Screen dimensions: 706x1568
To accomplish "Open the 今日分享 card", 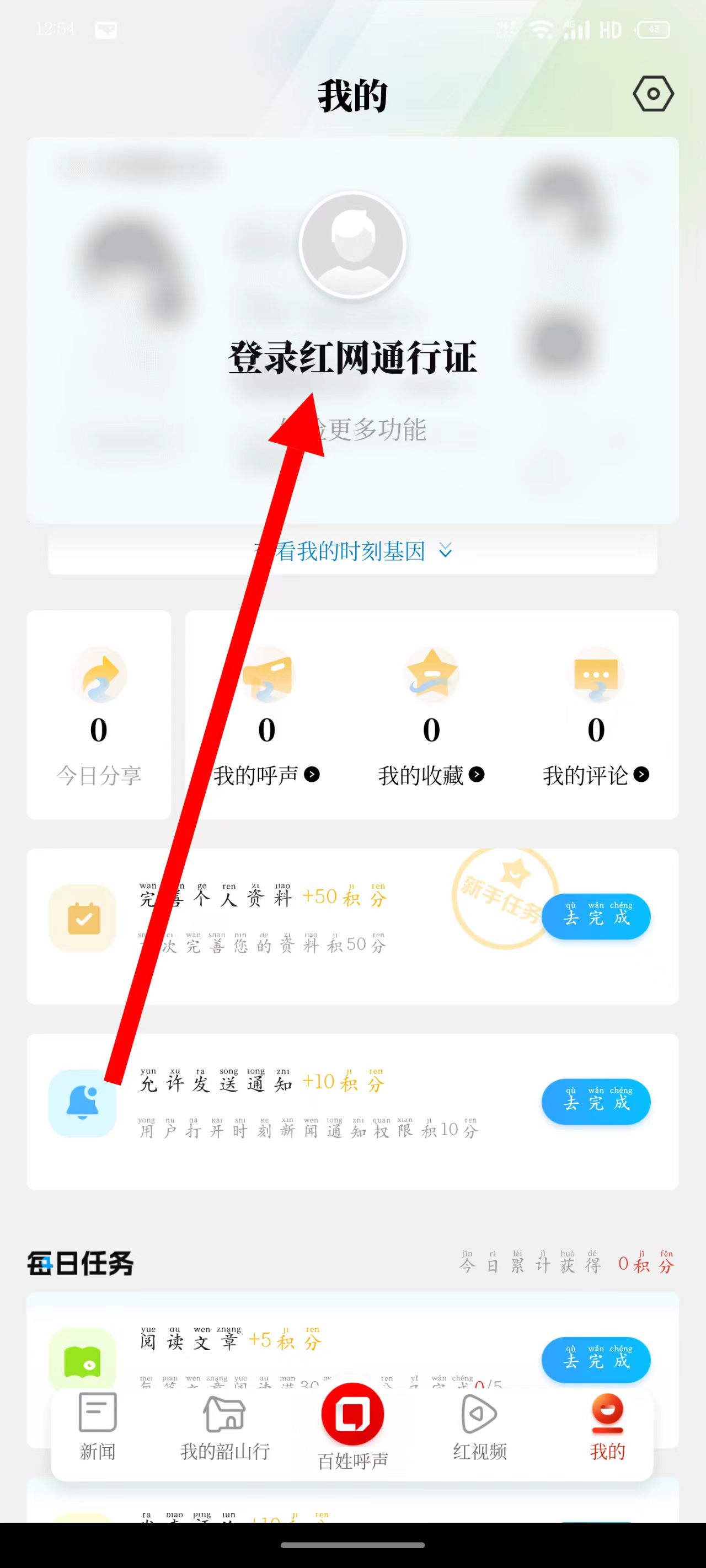I will pos(99,715).
